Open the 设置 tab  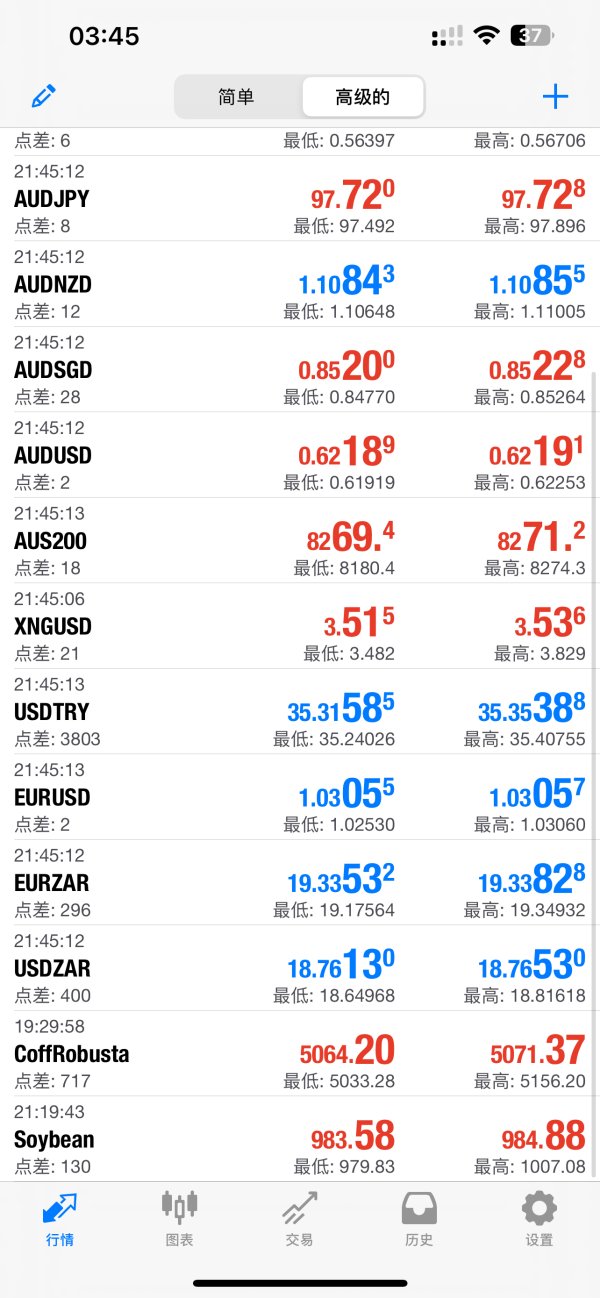(539, 1218)
